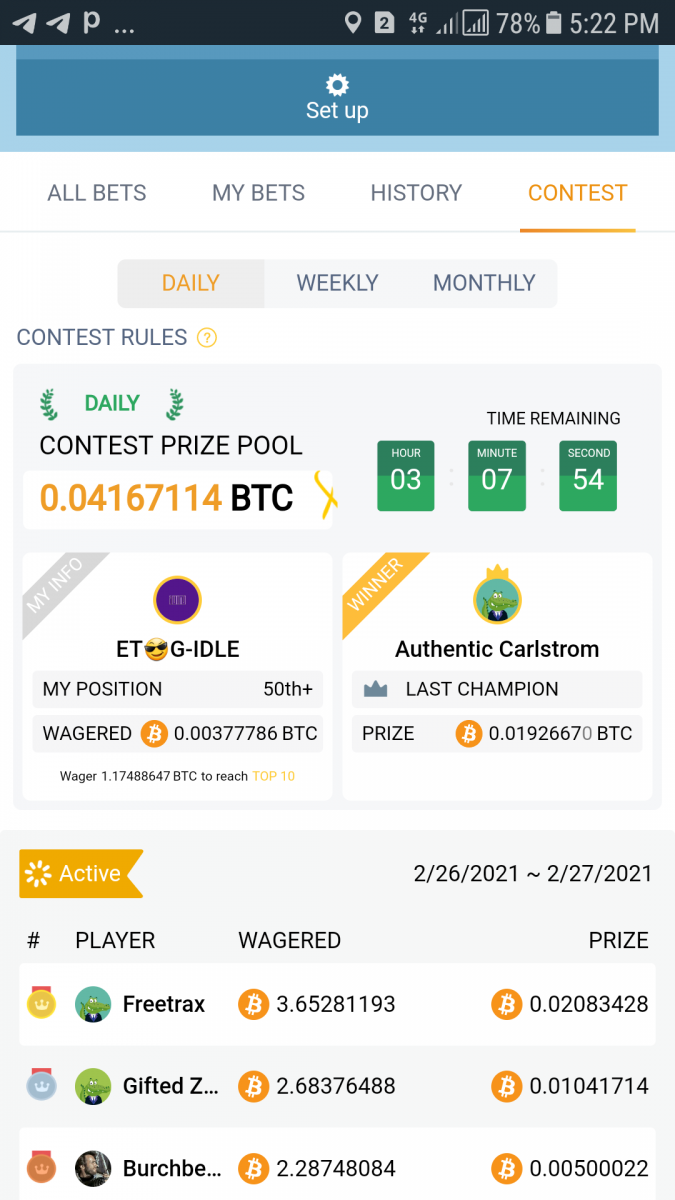The width and height of the screenshot is (675, 1200).
Task: Tap the TOP 10 link
Action: [x=273, y=776]
